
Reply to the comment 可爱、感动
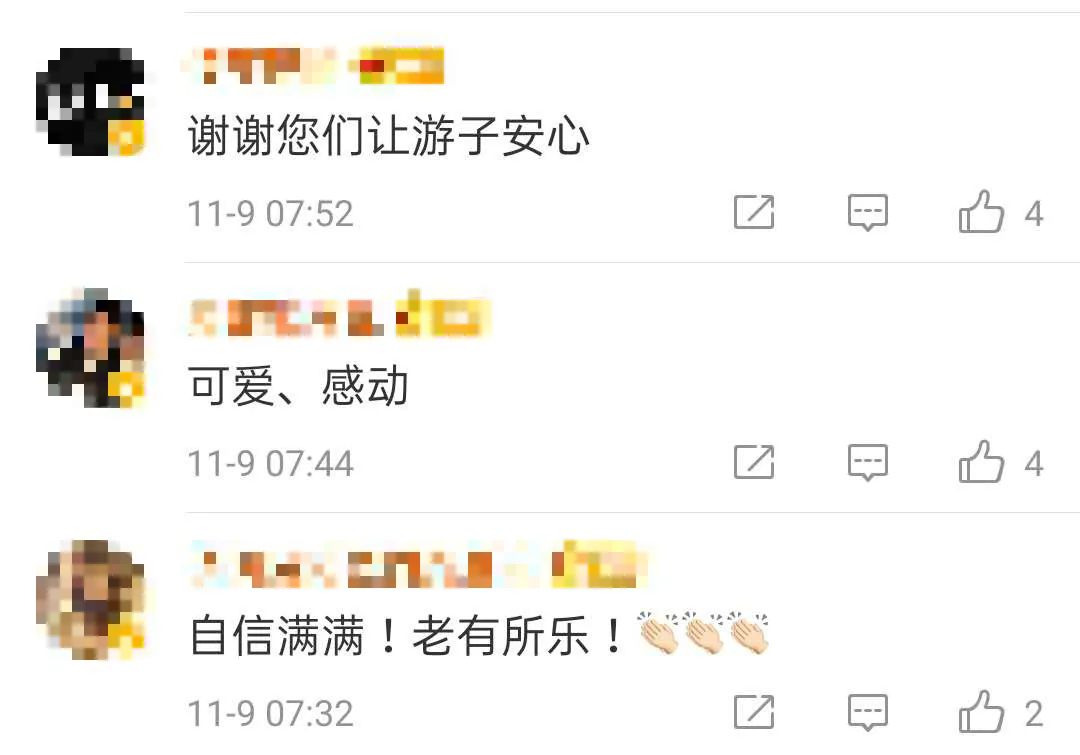[x=867, y=462]
